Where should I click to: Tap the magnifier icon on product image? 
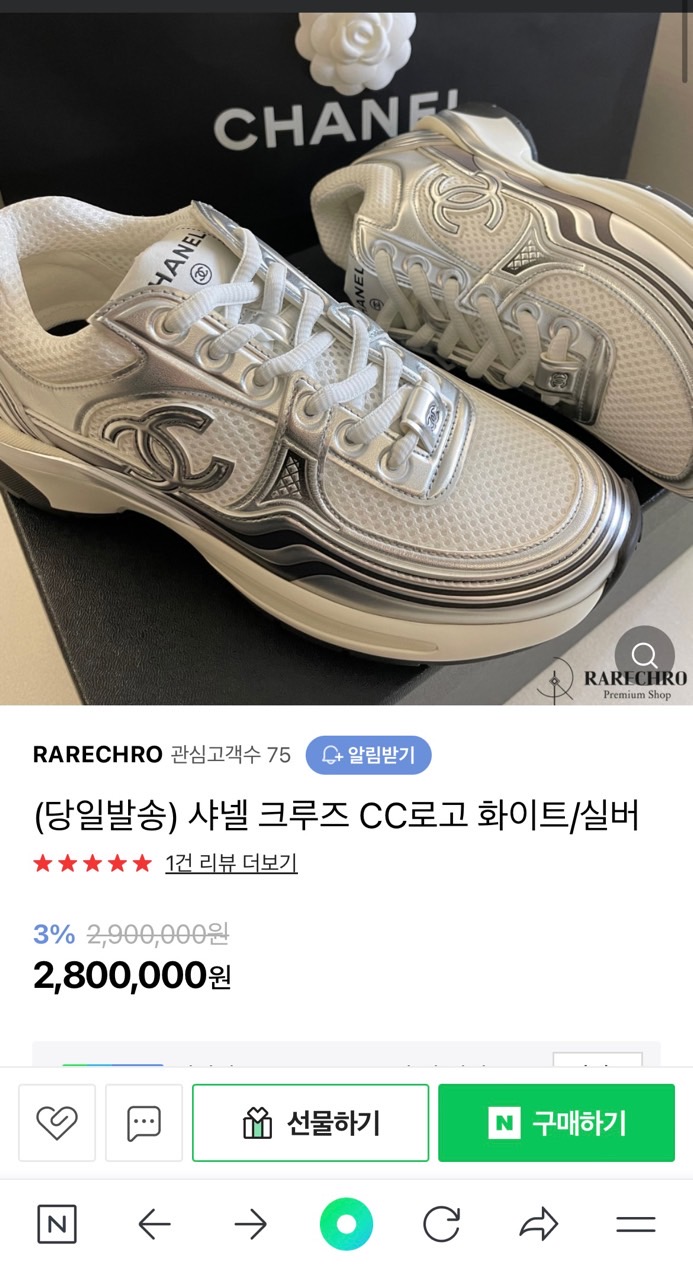point(645,656)
